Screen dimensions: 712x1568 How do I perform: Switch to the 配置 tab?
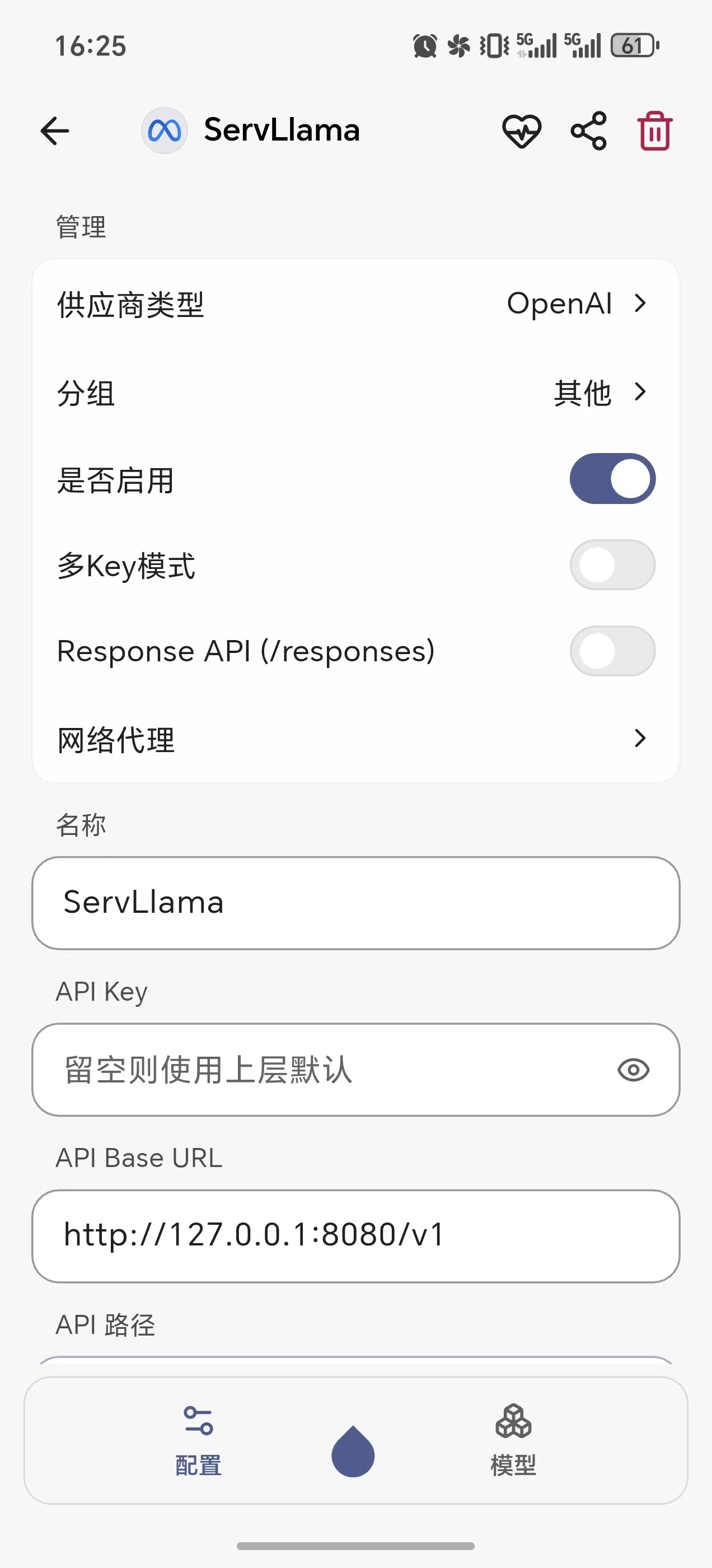click(x=198, y=1441)
